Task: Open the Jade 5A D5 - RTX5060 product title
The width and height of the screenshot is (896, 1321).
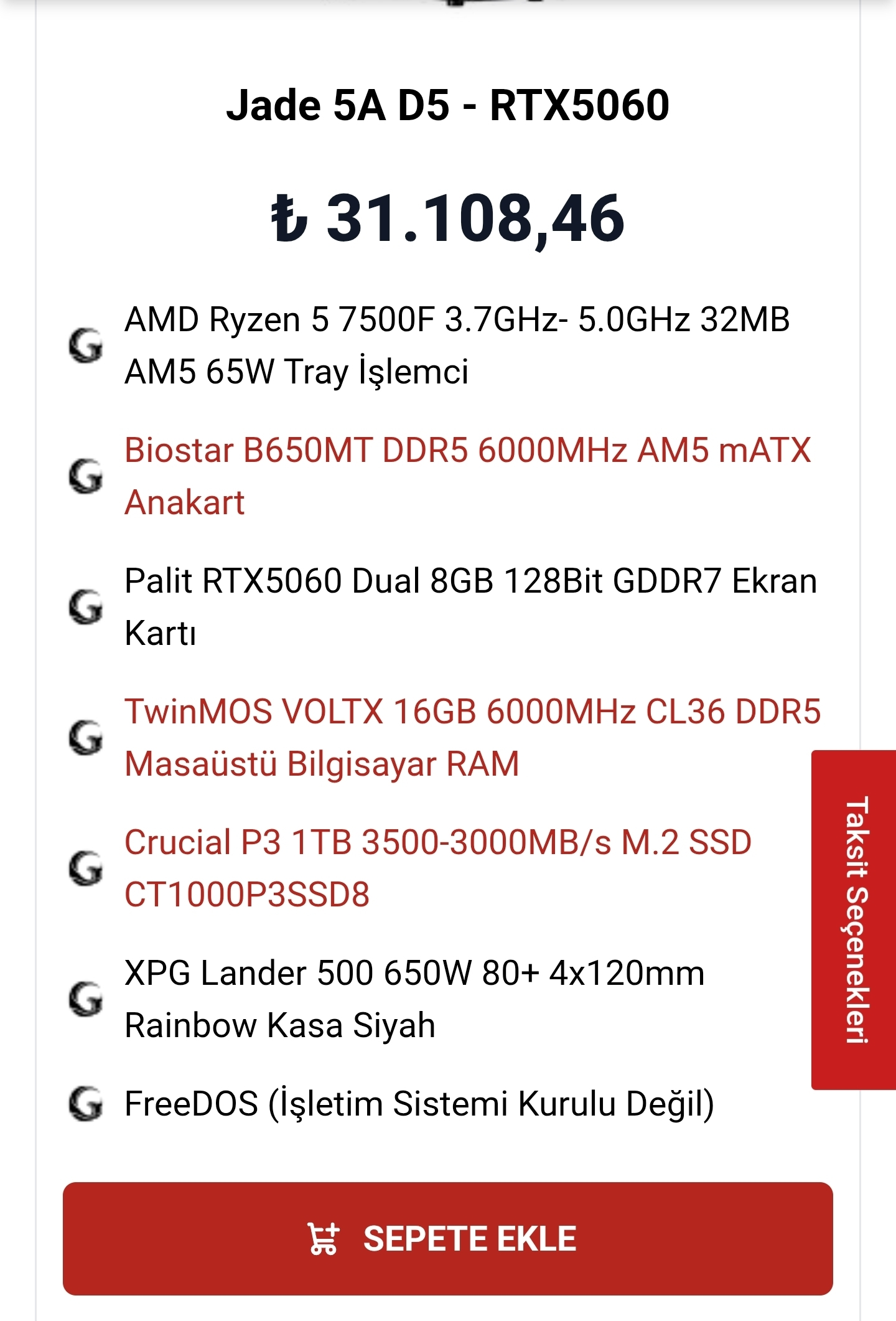Action: coord(447,105)
